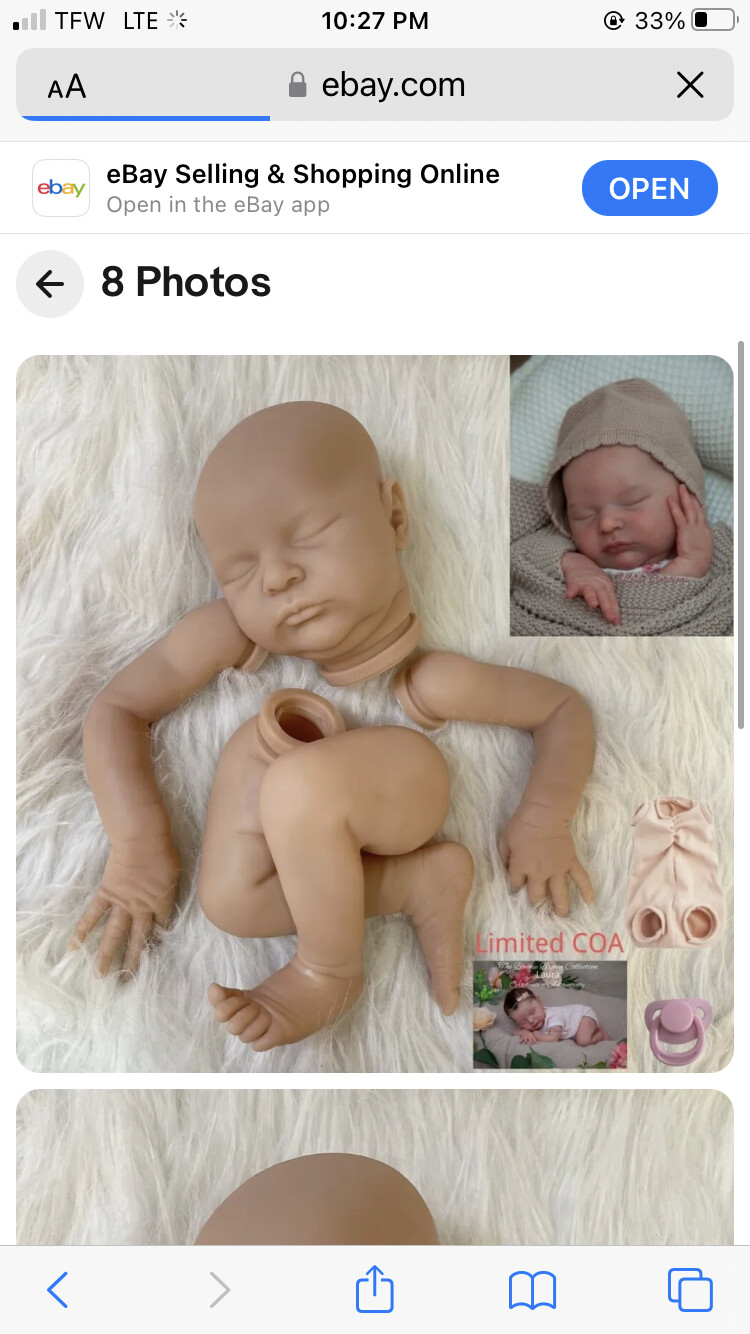Stop loading the page with X
The height and width of the screenshot is (1334, 750).
pyautogui.click(x=690, y=86)
